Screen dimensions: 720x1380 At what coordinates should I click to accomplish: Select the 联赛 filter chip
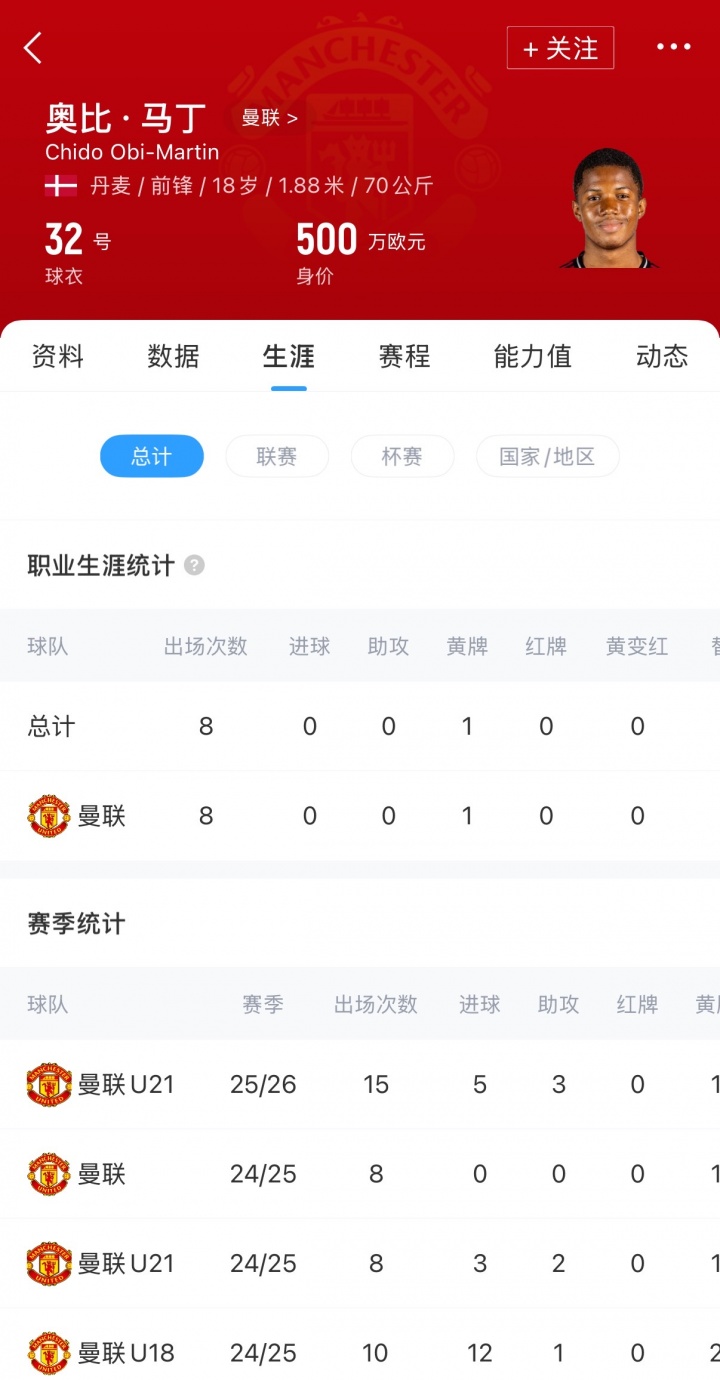pyautogui.click(x=277, y=456)
